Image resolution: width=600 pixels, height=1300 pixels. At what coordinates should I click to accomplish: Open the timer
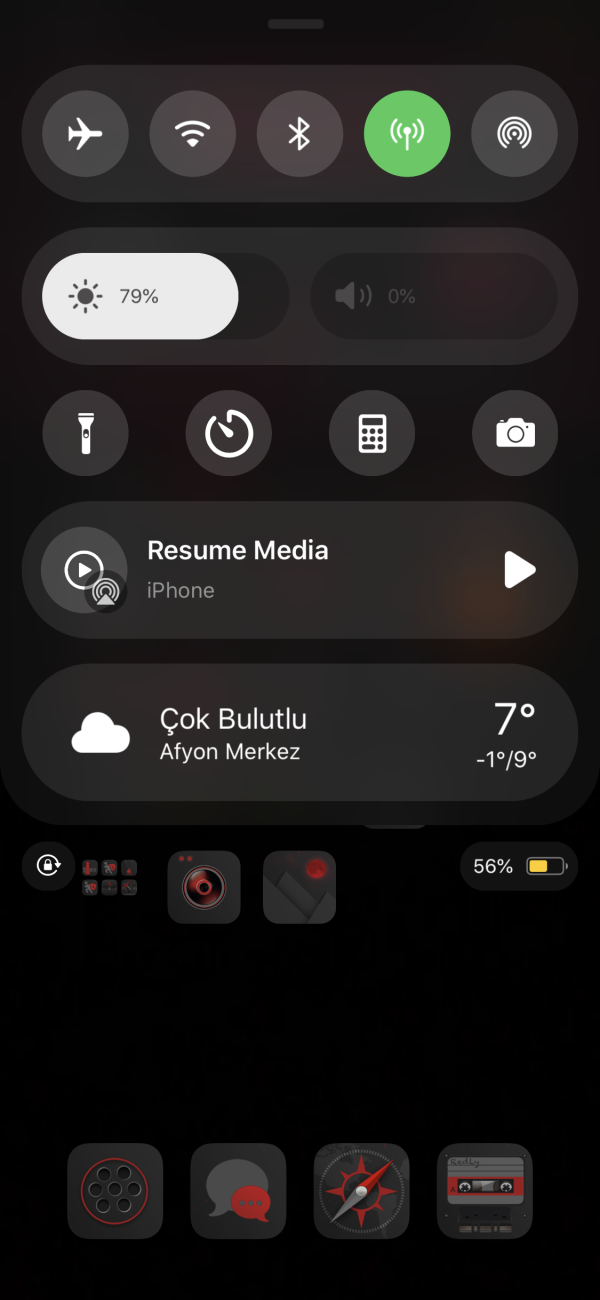point(228,433)
